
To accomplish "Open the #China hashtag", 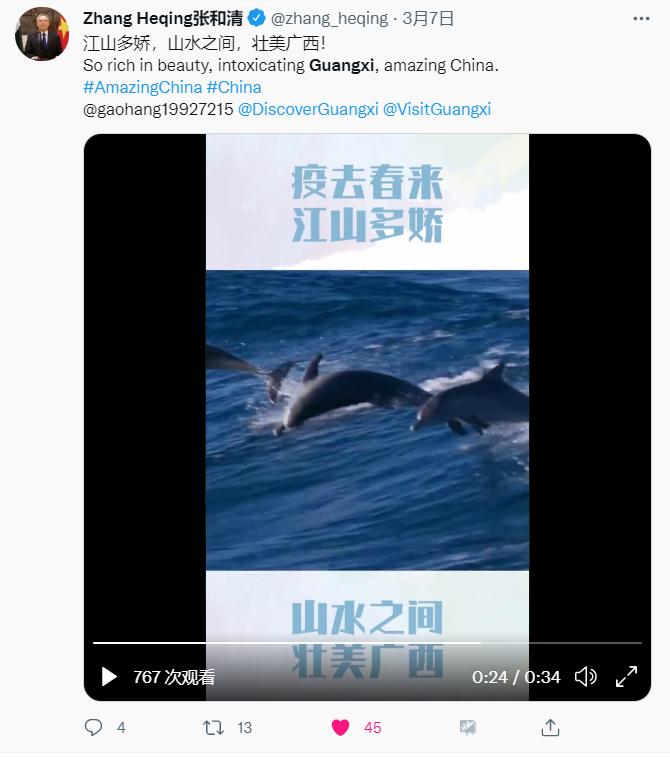I will click(x=233, y=87).
